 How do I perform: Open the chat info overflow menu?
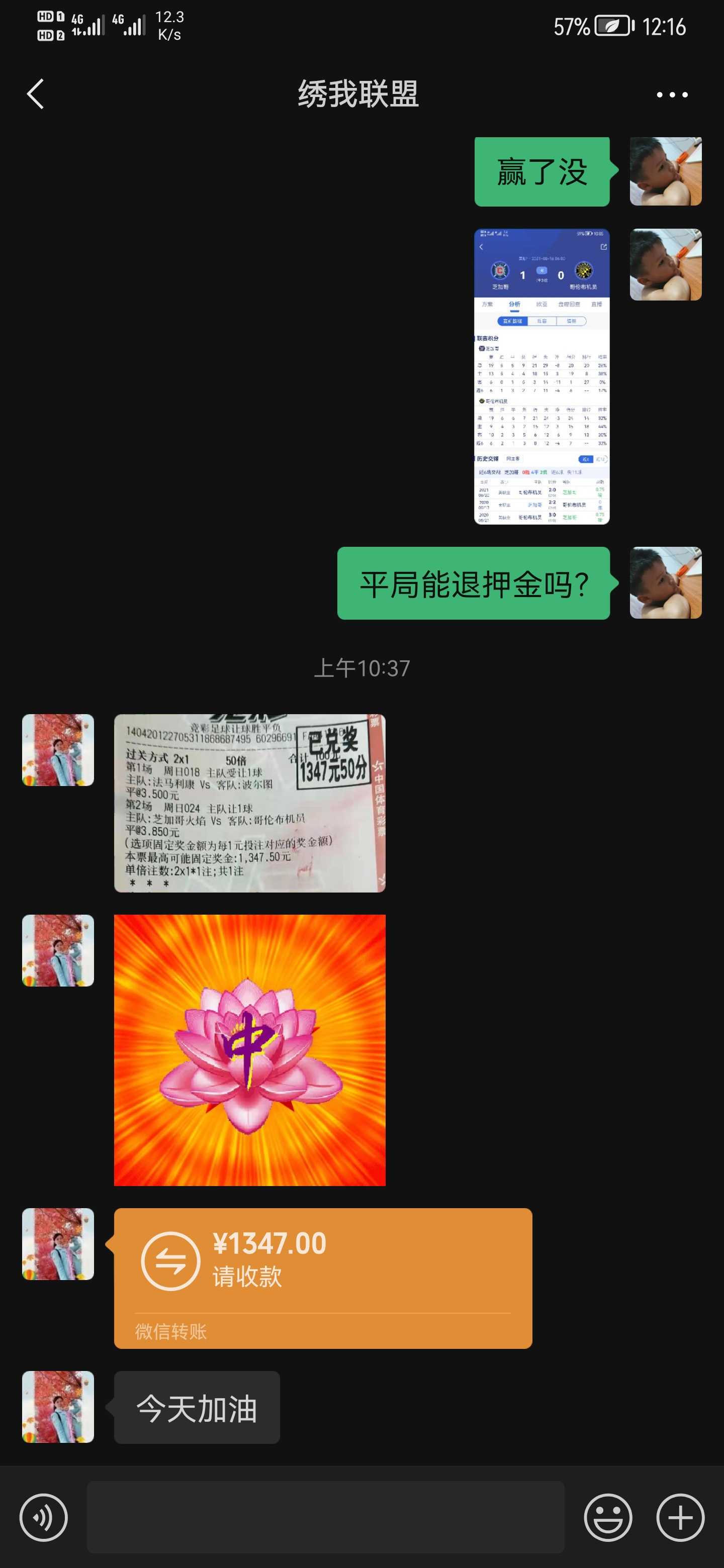click(x=672, y=95)
